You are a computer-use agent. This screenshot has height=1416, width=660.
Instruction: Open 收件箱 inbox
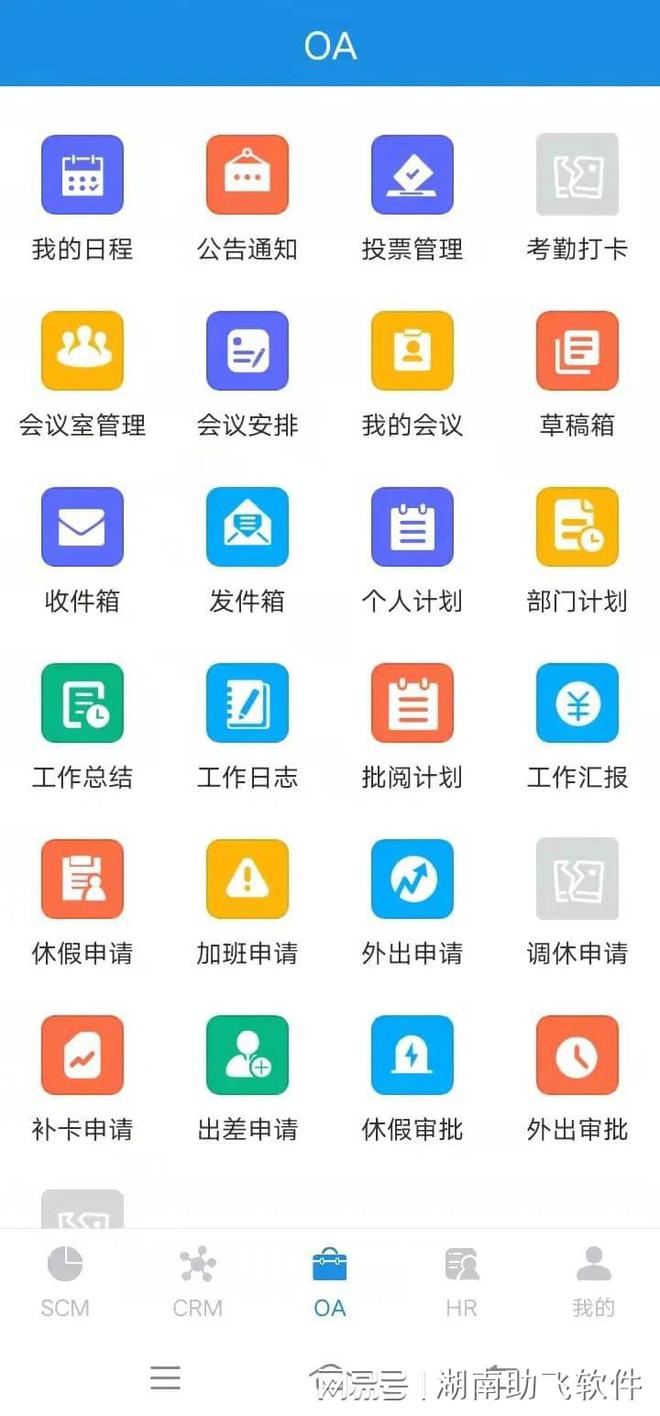tap(82, 527)
